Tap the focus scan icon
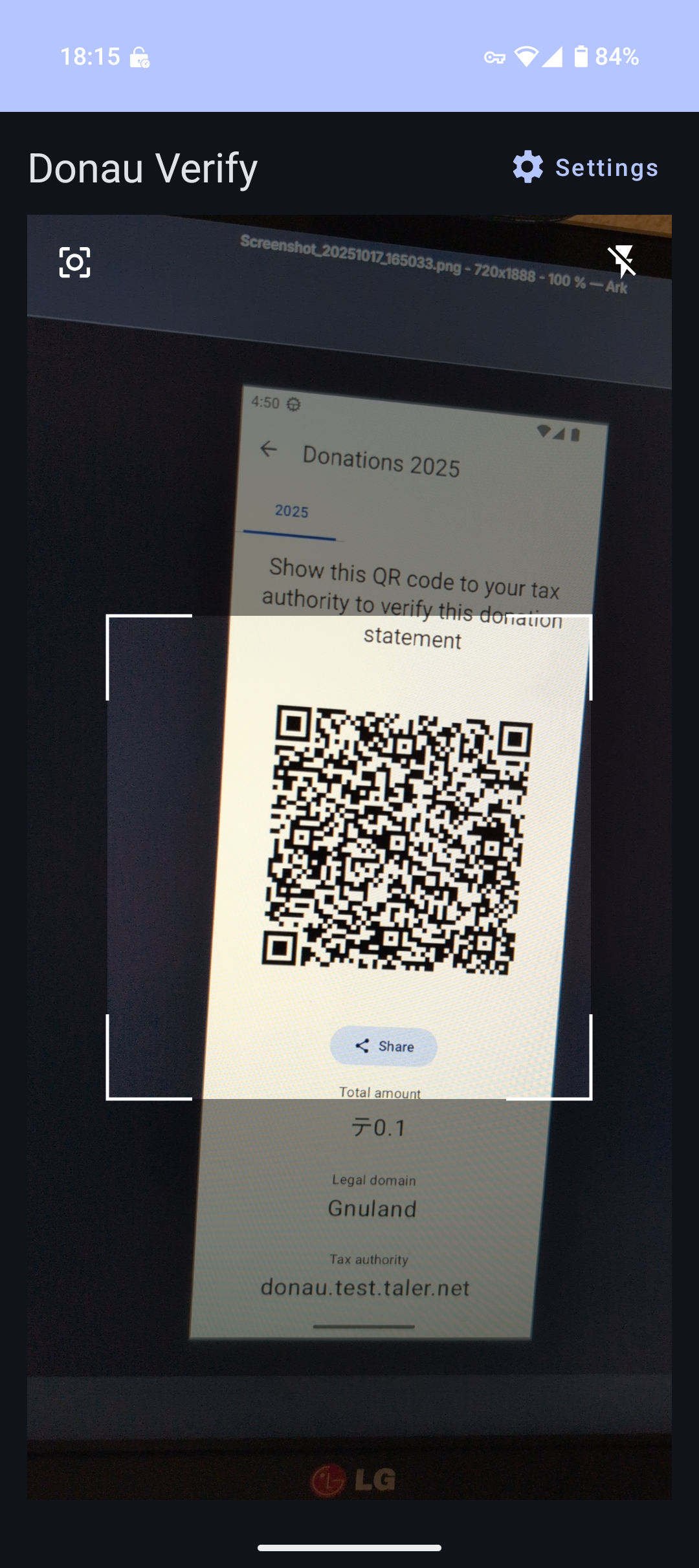 click(75, 262)
